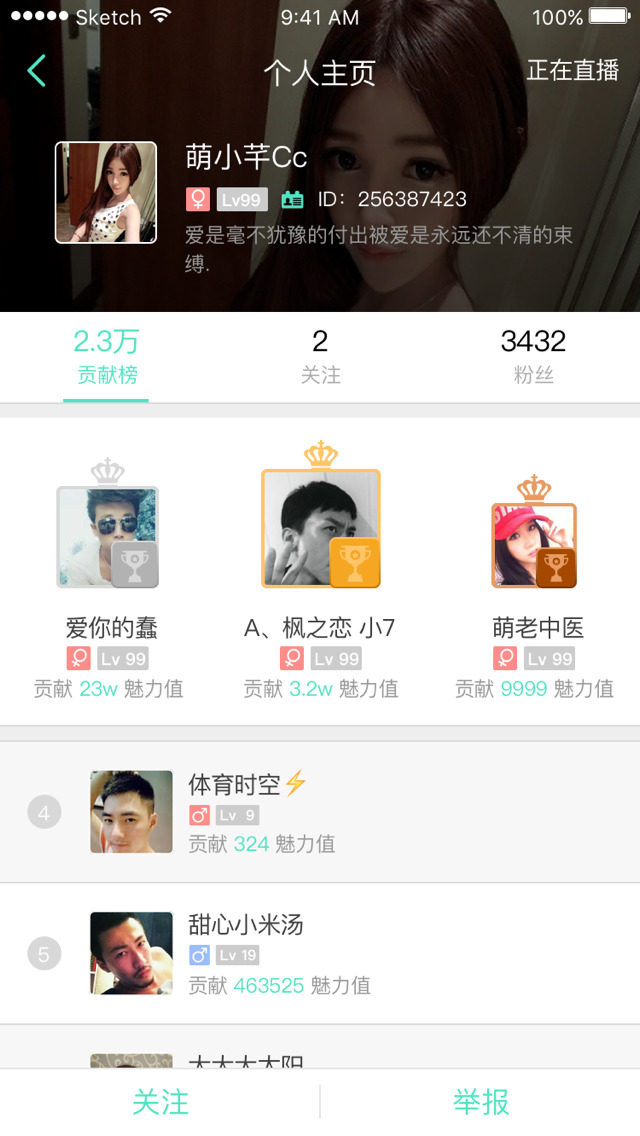
Task: Follow this user with the 关注 button
Action: (x=160, y=1102)
